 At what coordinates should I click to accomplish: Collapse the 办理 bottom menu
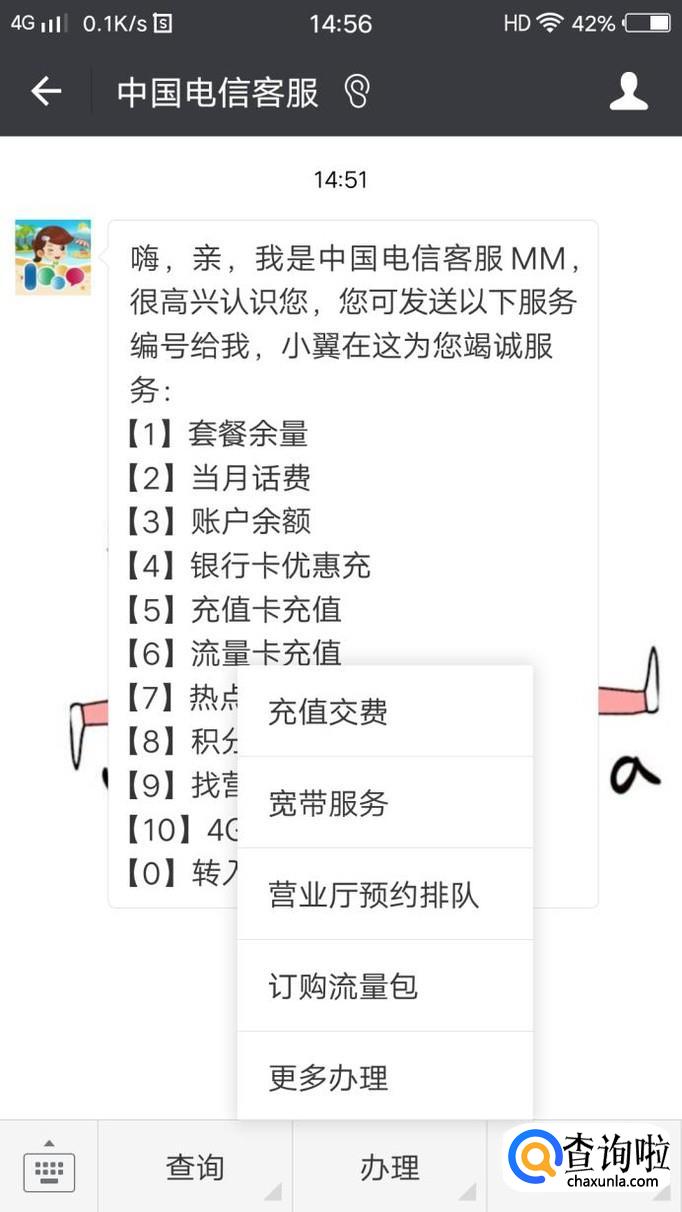point(389,1167)
